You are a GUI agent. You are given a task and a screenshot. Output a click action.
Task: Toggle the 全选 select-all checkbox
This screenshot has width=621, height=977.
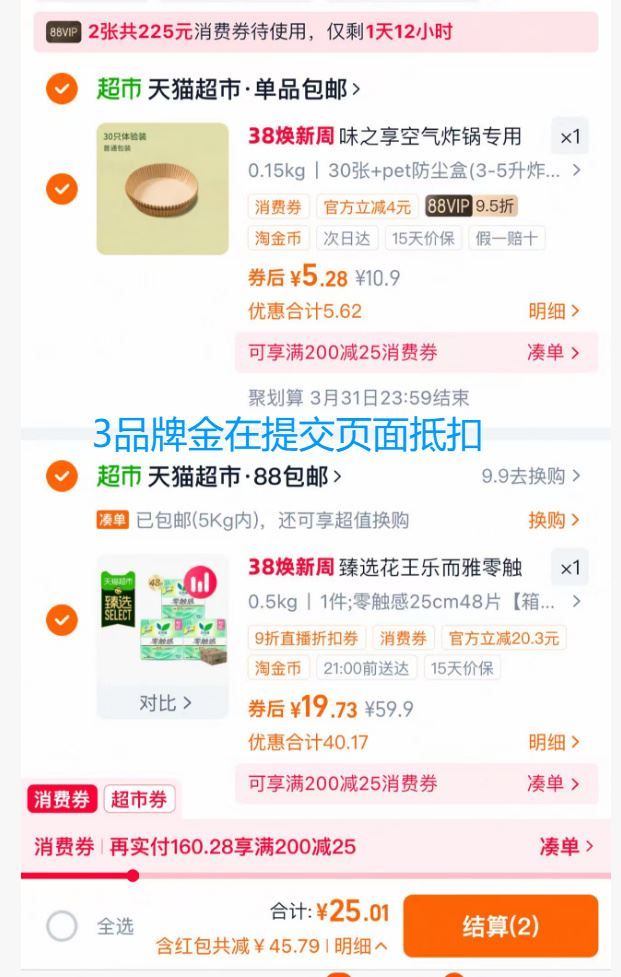click(x=62, y=926)
